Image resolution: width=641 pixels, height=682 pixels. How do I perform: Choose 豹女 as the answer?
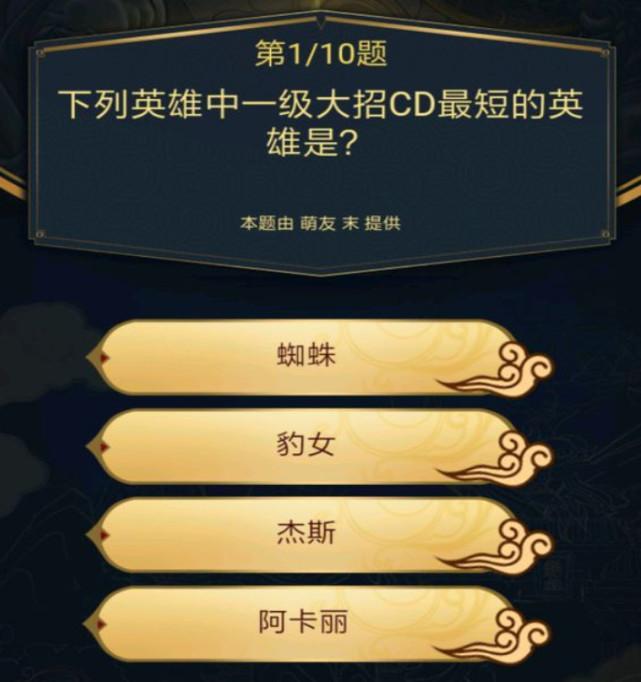point(305,445)
